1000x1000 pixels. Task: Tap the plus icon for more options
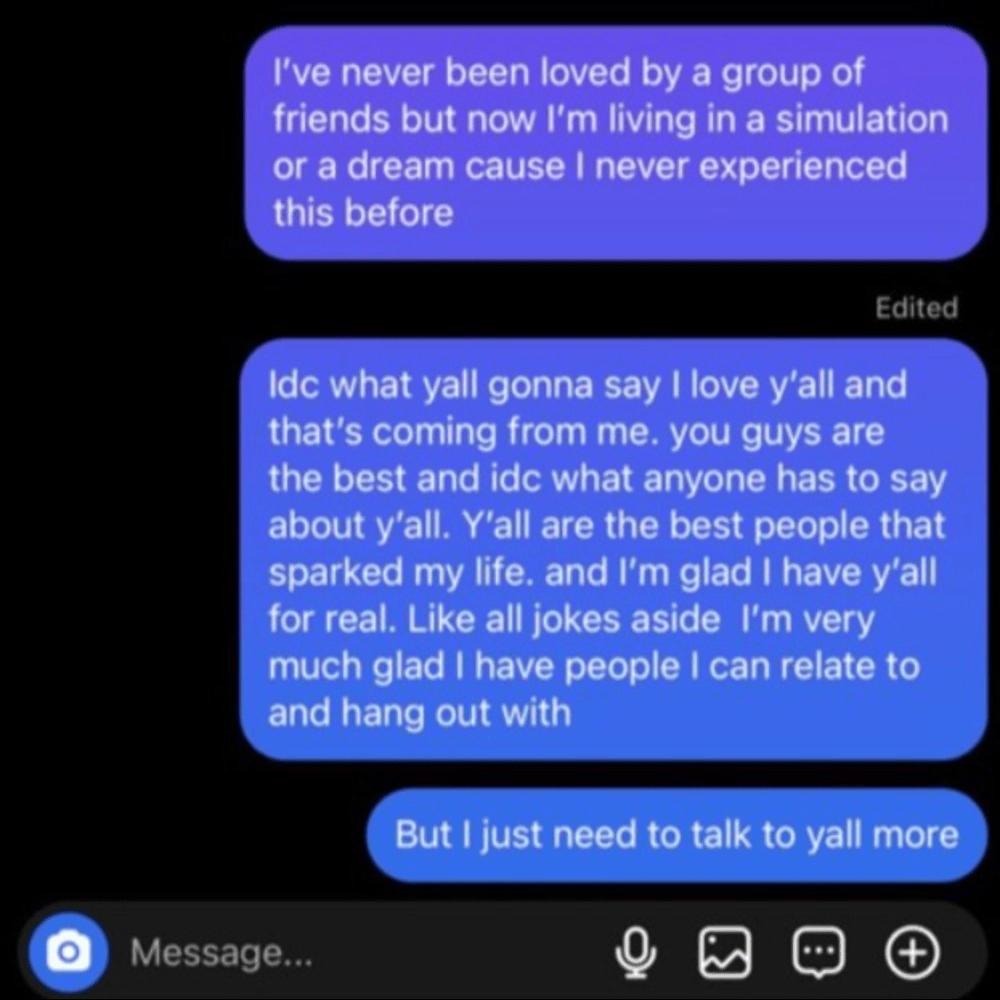click(x=913, y=952)
